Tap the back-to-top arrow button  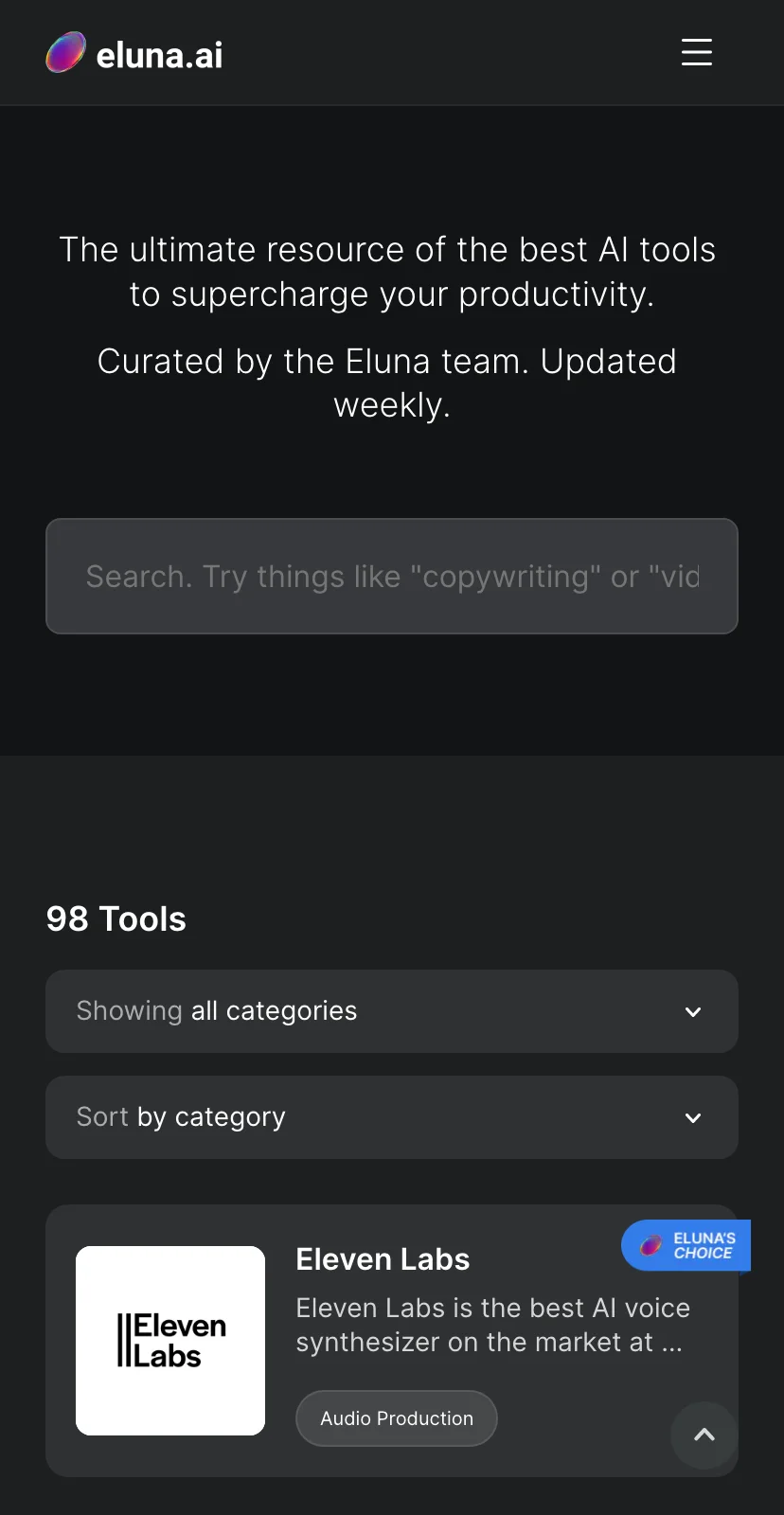pyautogui.click(x=704, y=1435)
